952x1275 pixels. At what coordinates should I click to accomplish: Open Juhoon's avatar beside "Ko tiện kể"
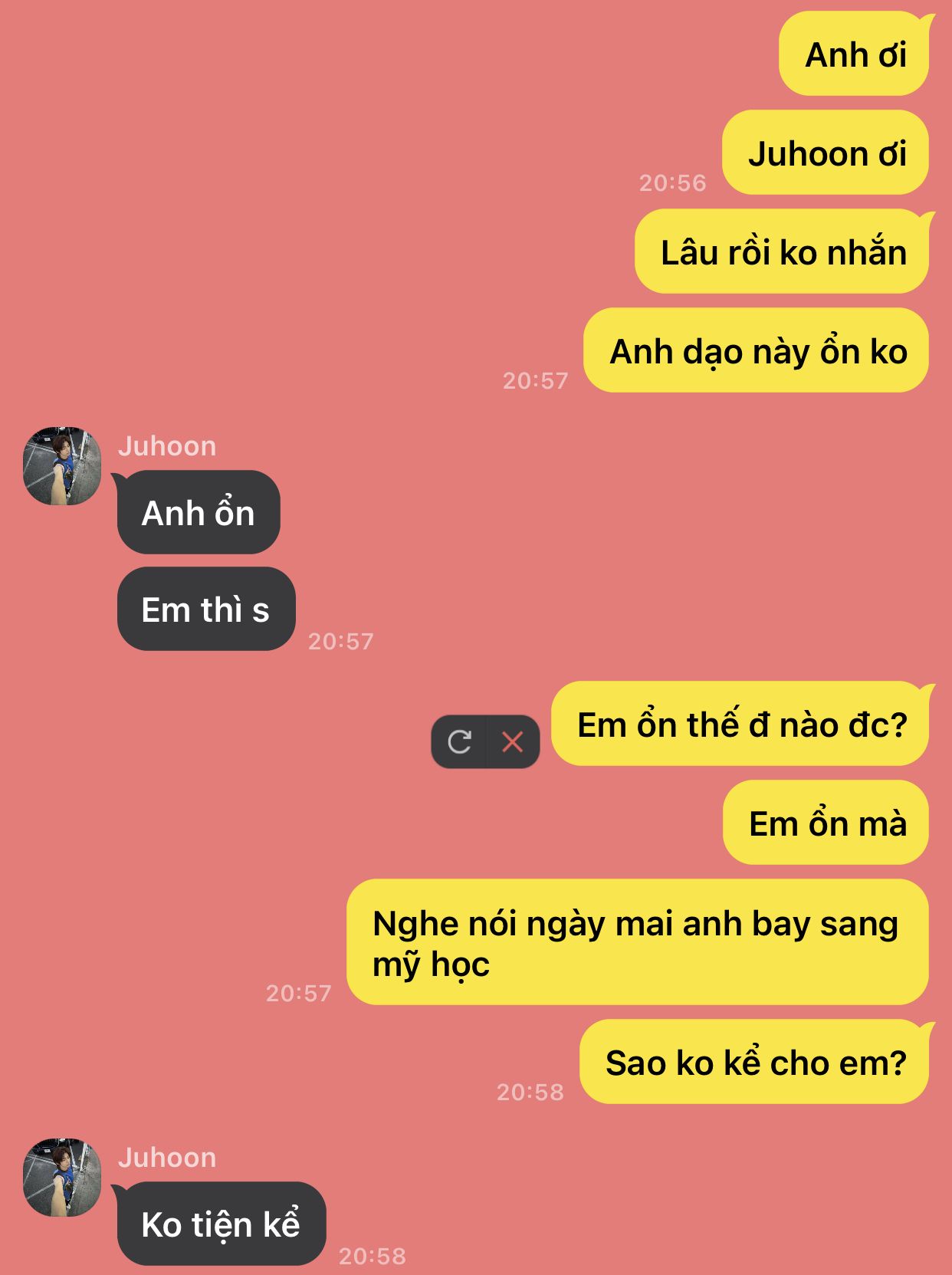coord(62,1177)
